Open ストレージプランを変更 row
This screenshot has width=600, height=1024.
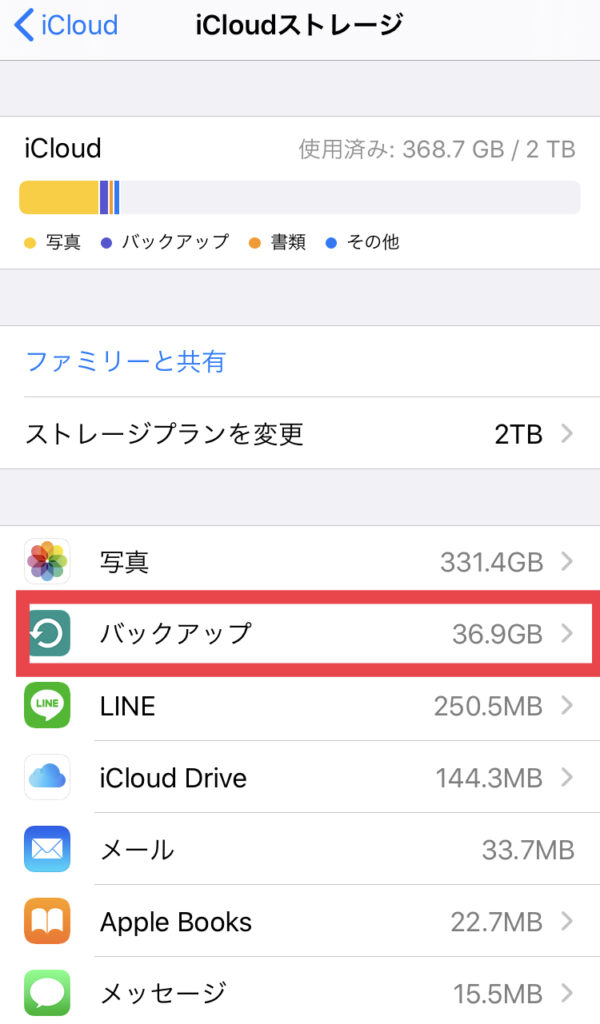[300, 433]
